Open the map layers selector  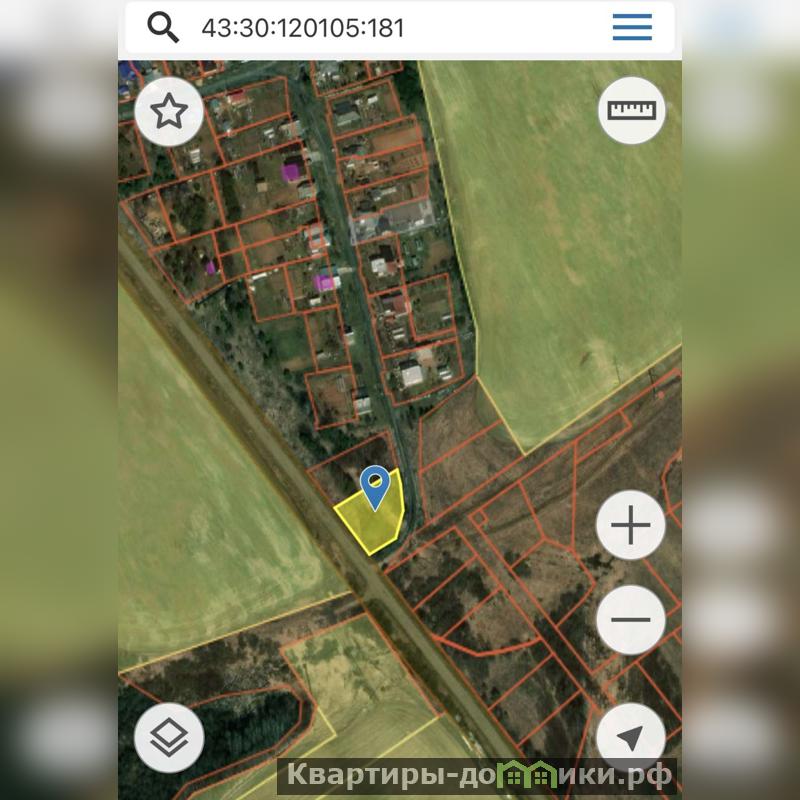169,738
